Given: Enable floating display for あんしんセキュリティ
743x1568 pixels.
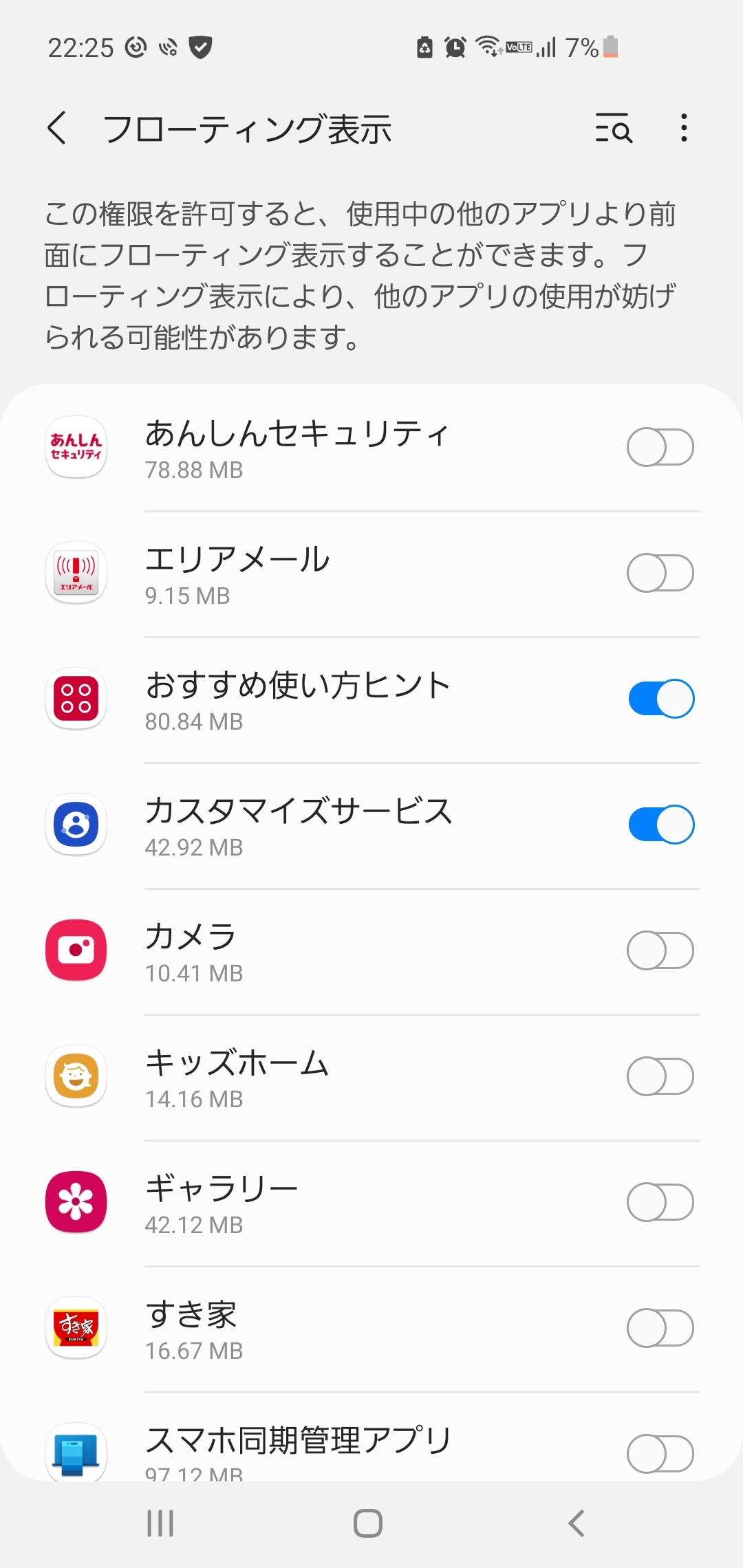Looking at the screenshot, I should (660, 448).
